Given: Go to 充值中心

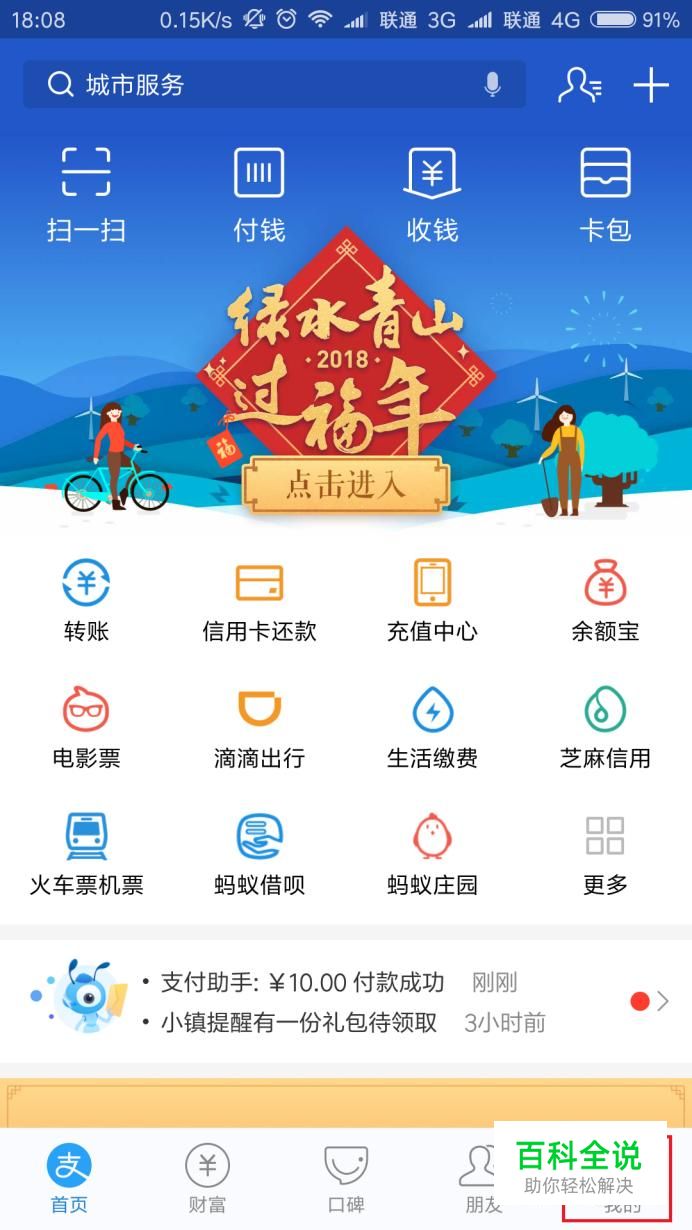Looking at the screenshot, I should point(432,600).
